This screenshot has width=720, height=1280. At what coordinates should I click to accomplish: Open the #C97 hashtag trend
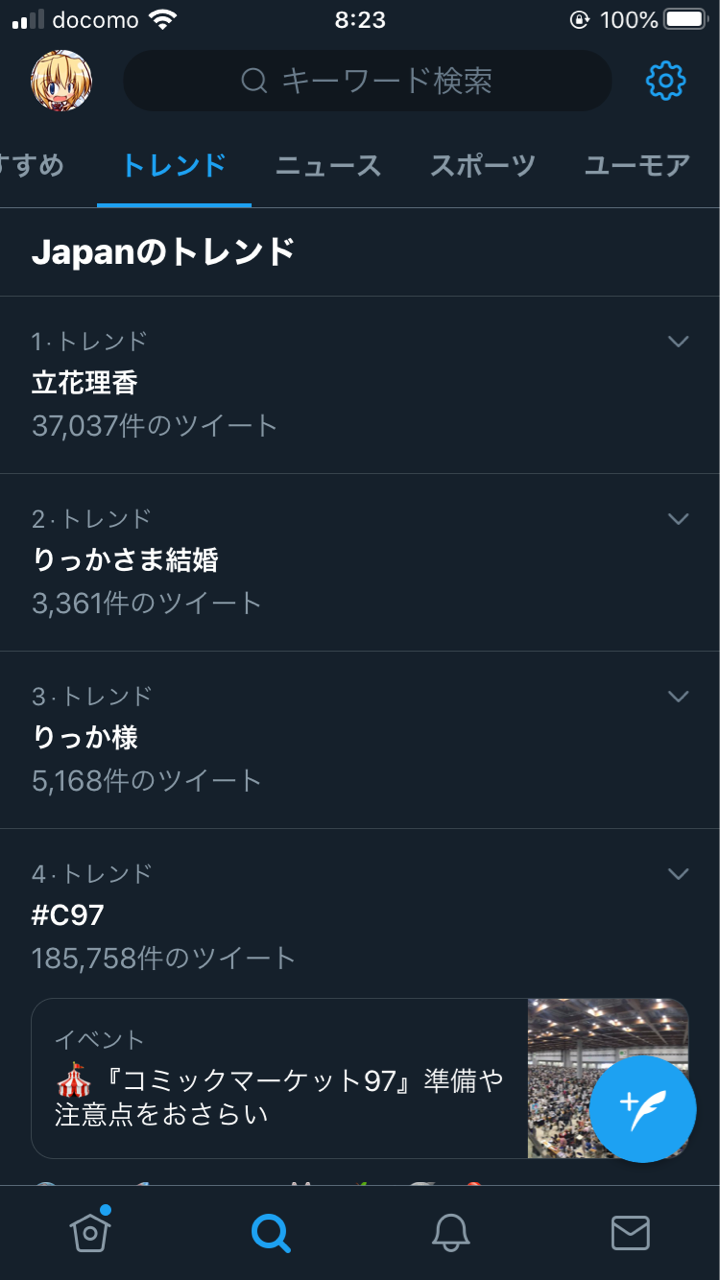point(360,915)
